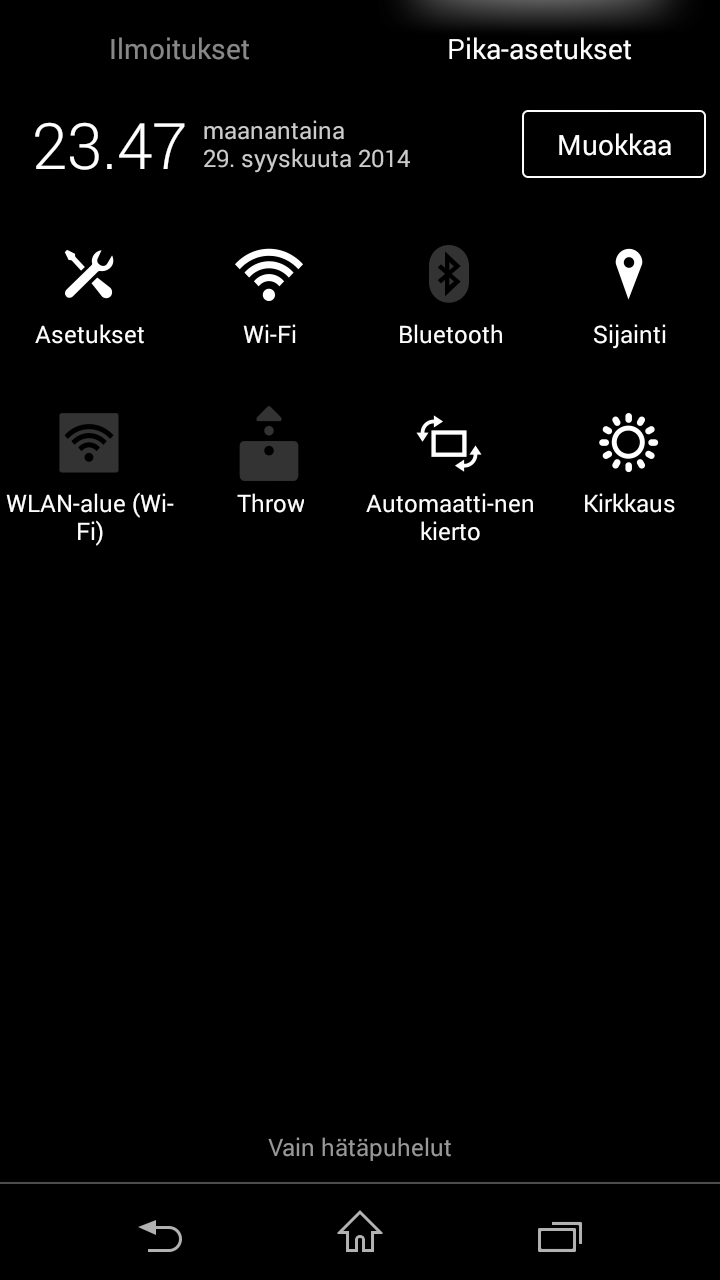720x1280 pixels.
Task: Open recent apps from navigation bar
Action: [x=559, y=1236]
